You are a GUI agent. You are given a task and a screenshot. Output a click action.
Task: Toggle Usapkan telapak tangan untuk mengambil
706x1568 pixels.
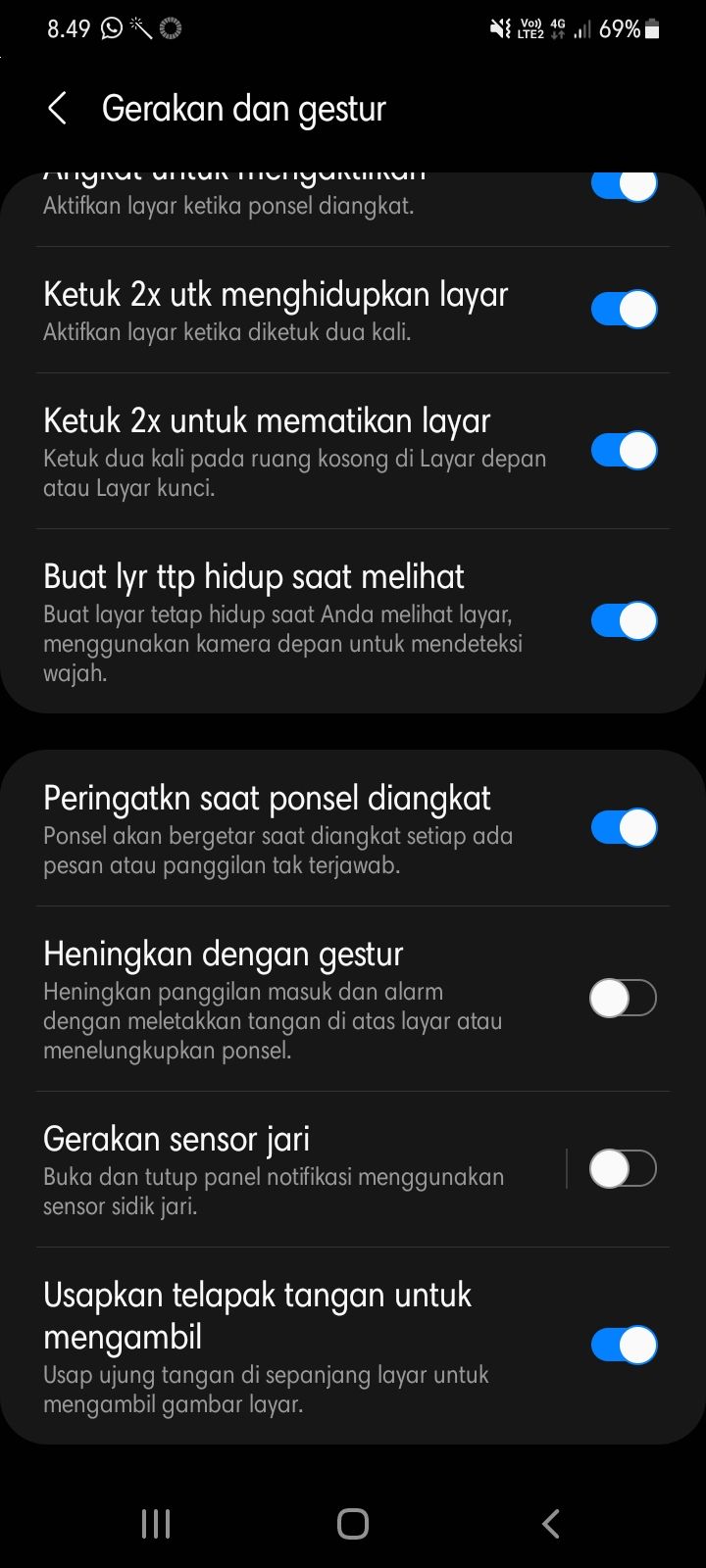[x=624, y=1346]
